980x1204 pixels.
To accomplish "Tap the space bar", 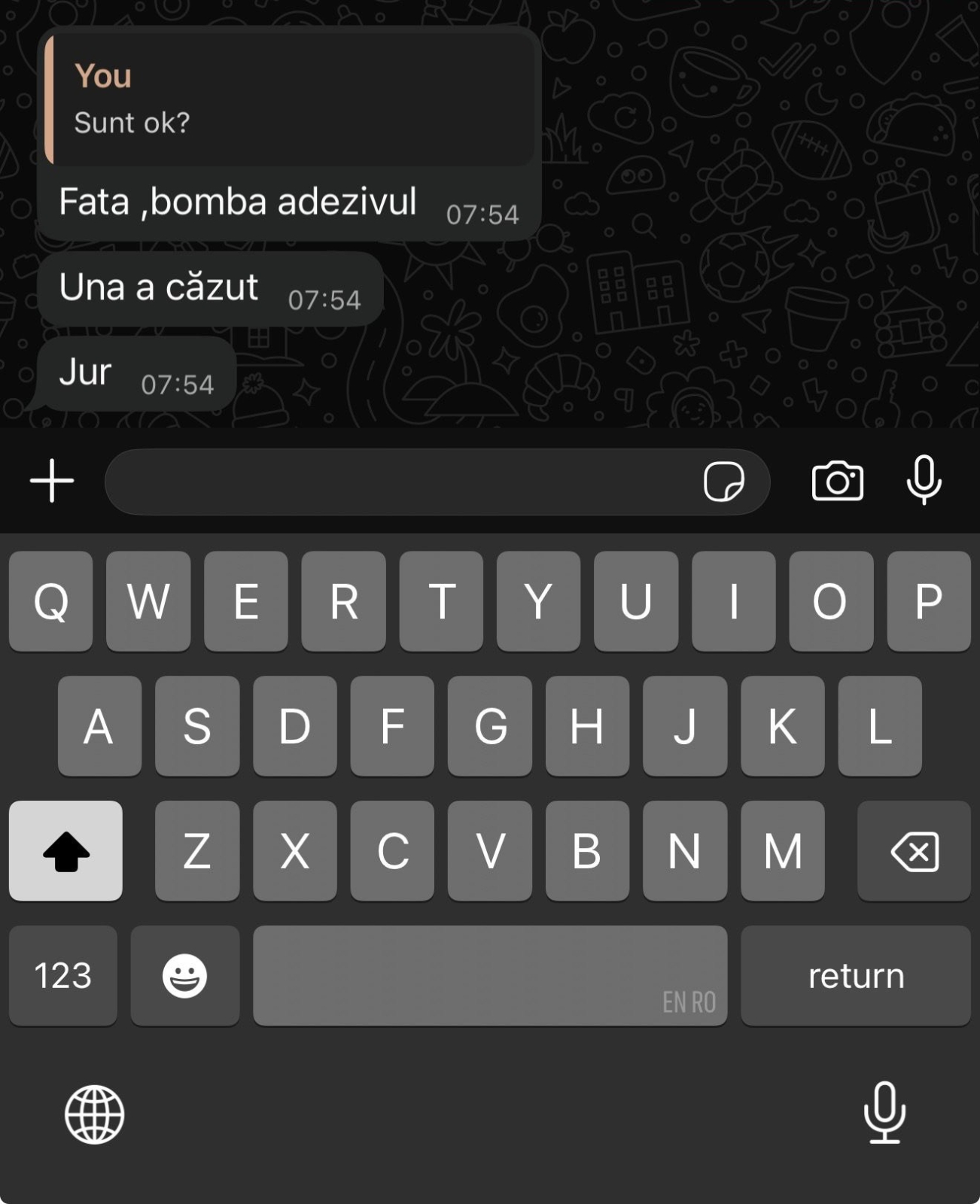I will tap(489, 976).
